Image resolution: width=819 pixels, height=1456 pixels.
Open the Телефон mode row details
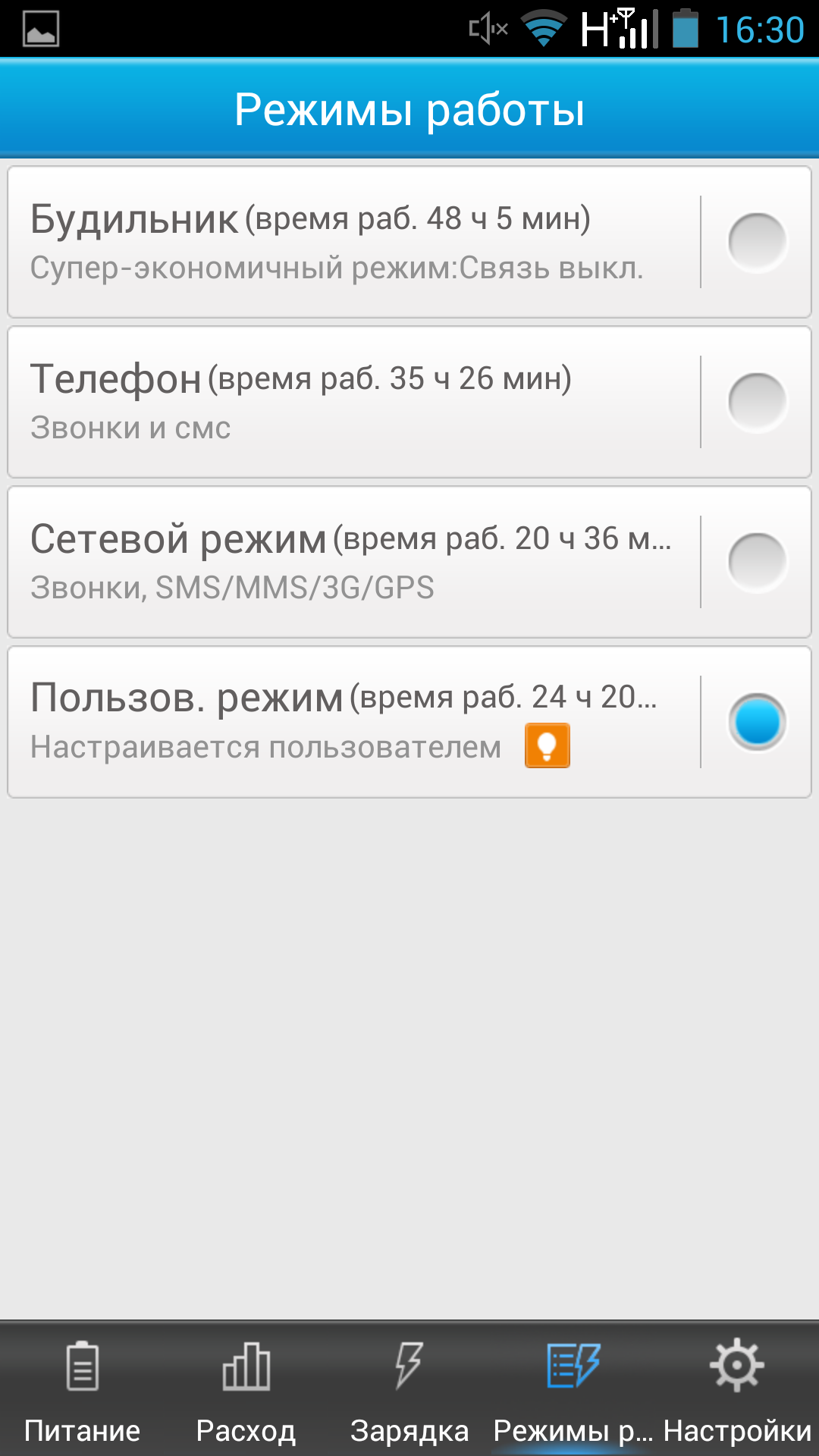[x=354, y=402]
